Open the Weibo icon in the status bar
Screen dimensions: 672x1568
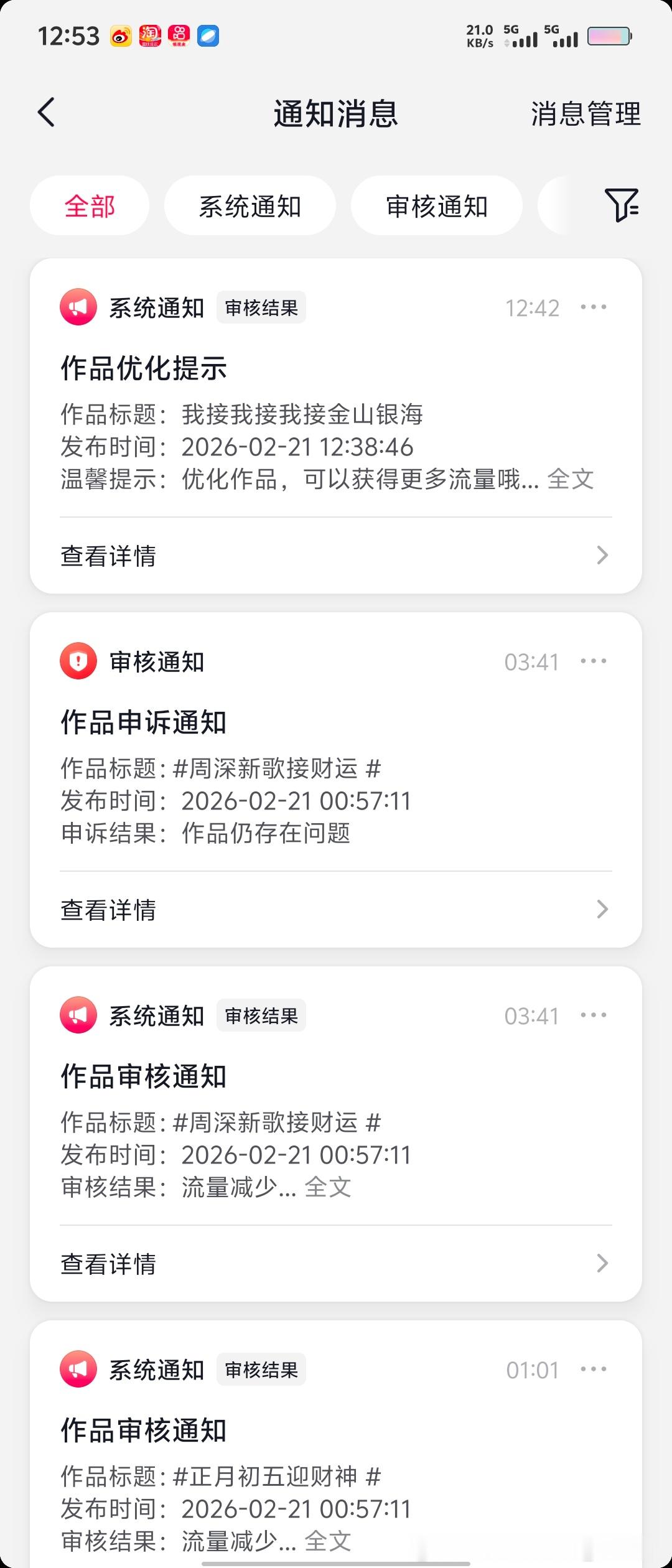(x=120, y=36)
